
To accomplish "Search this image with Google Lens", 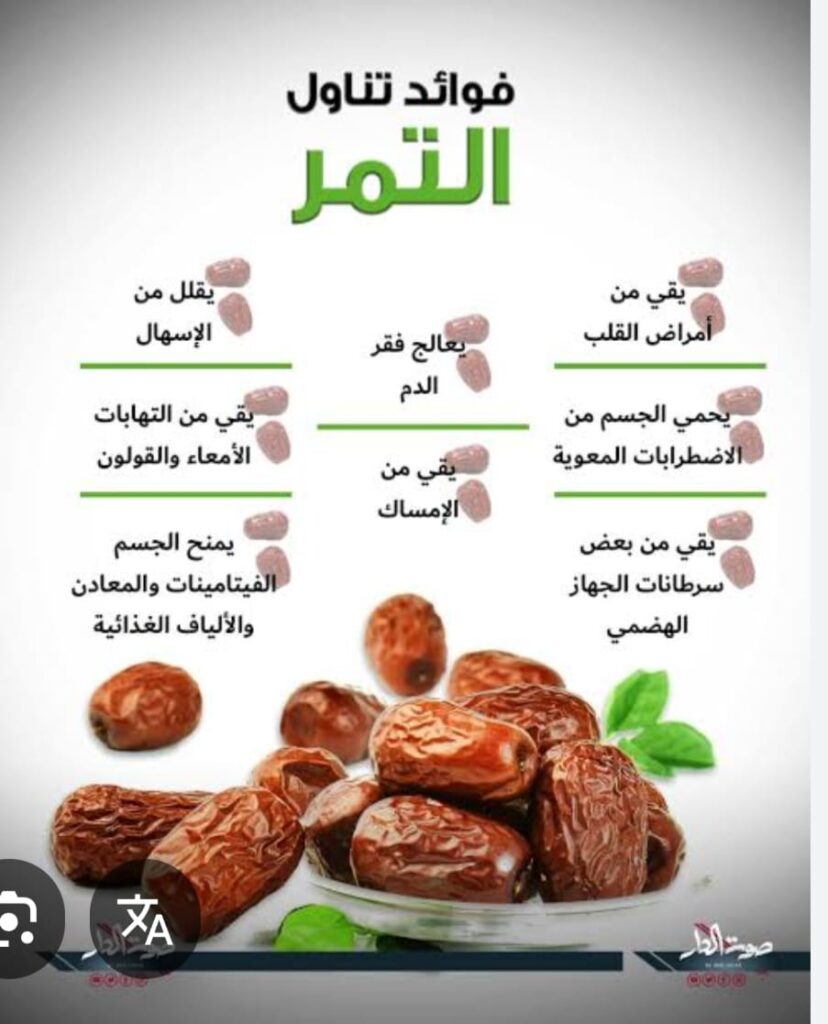I will (22, 916).
